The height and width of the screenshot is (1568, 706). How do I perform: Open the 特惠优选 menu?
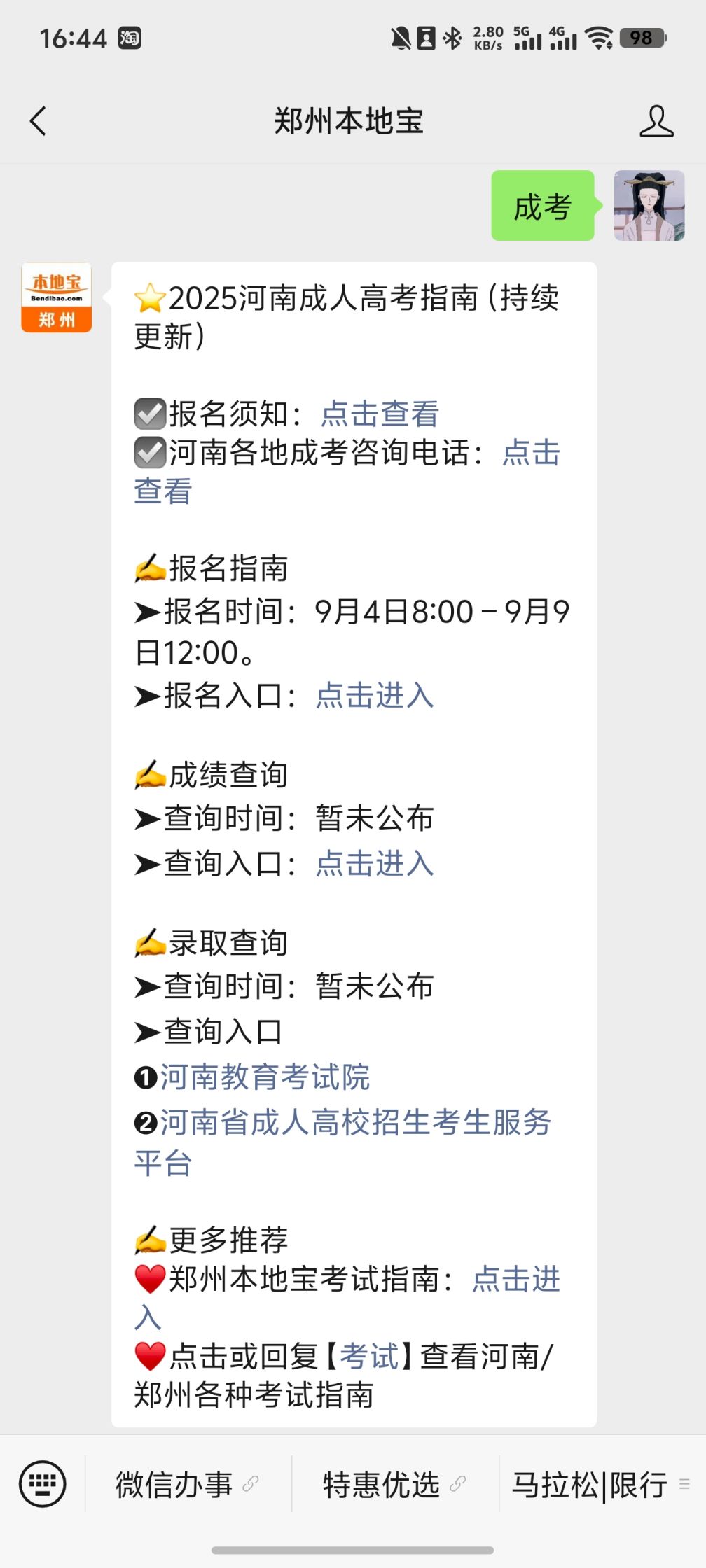394,1484
